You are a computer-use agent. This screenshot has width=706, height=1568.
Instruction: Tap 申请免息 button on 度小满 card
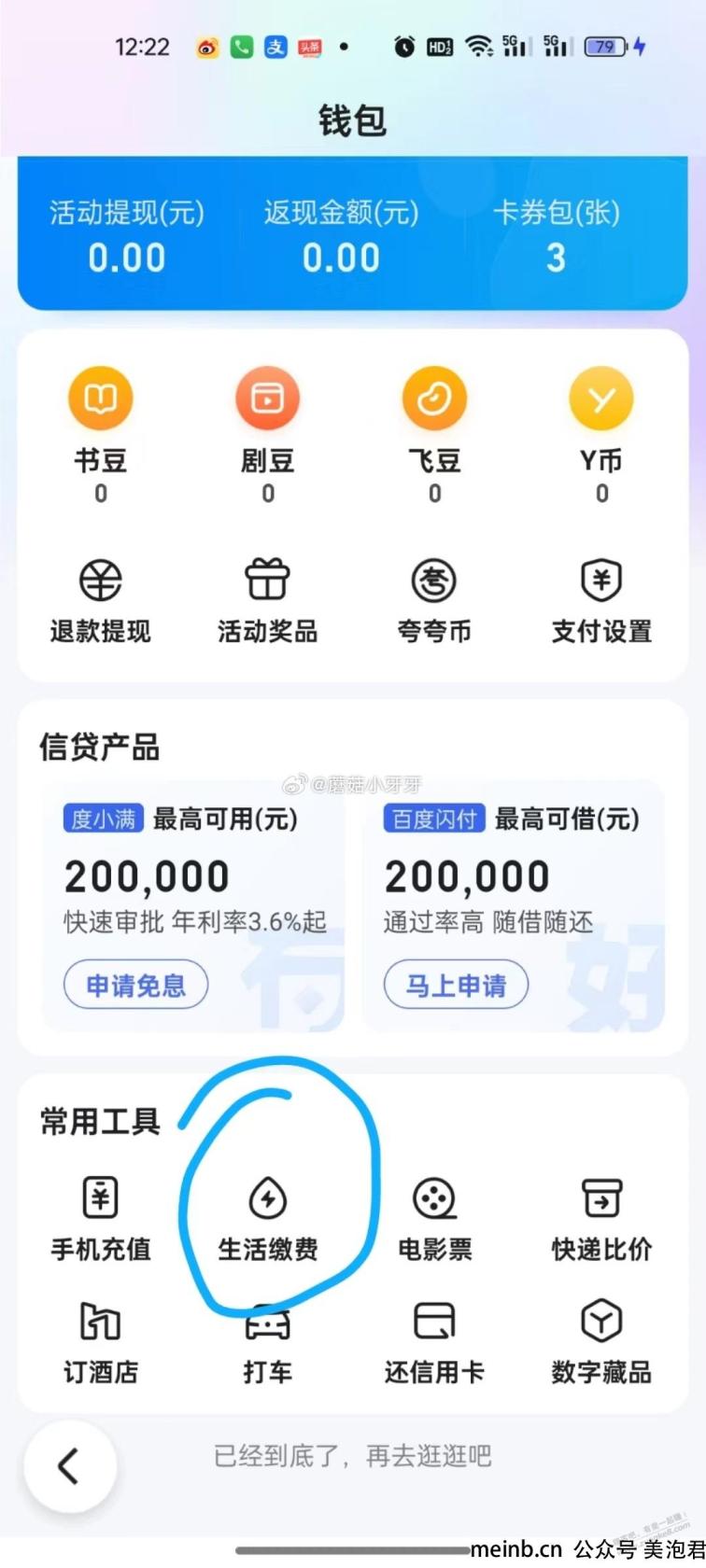point(135,985)
